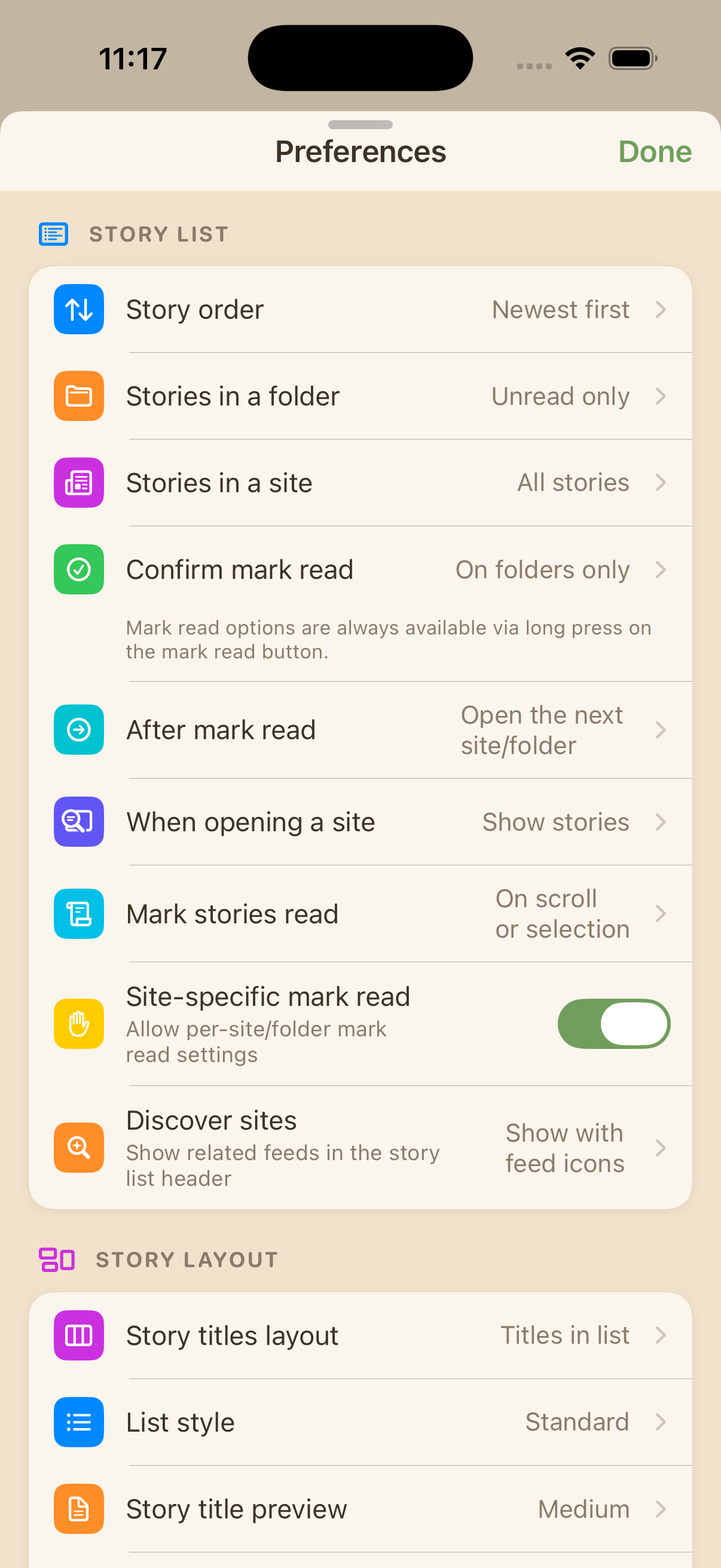Viewport: 721px width, 1568px height.
Task: Open the List style setting
Action: tap(360, 1423)
